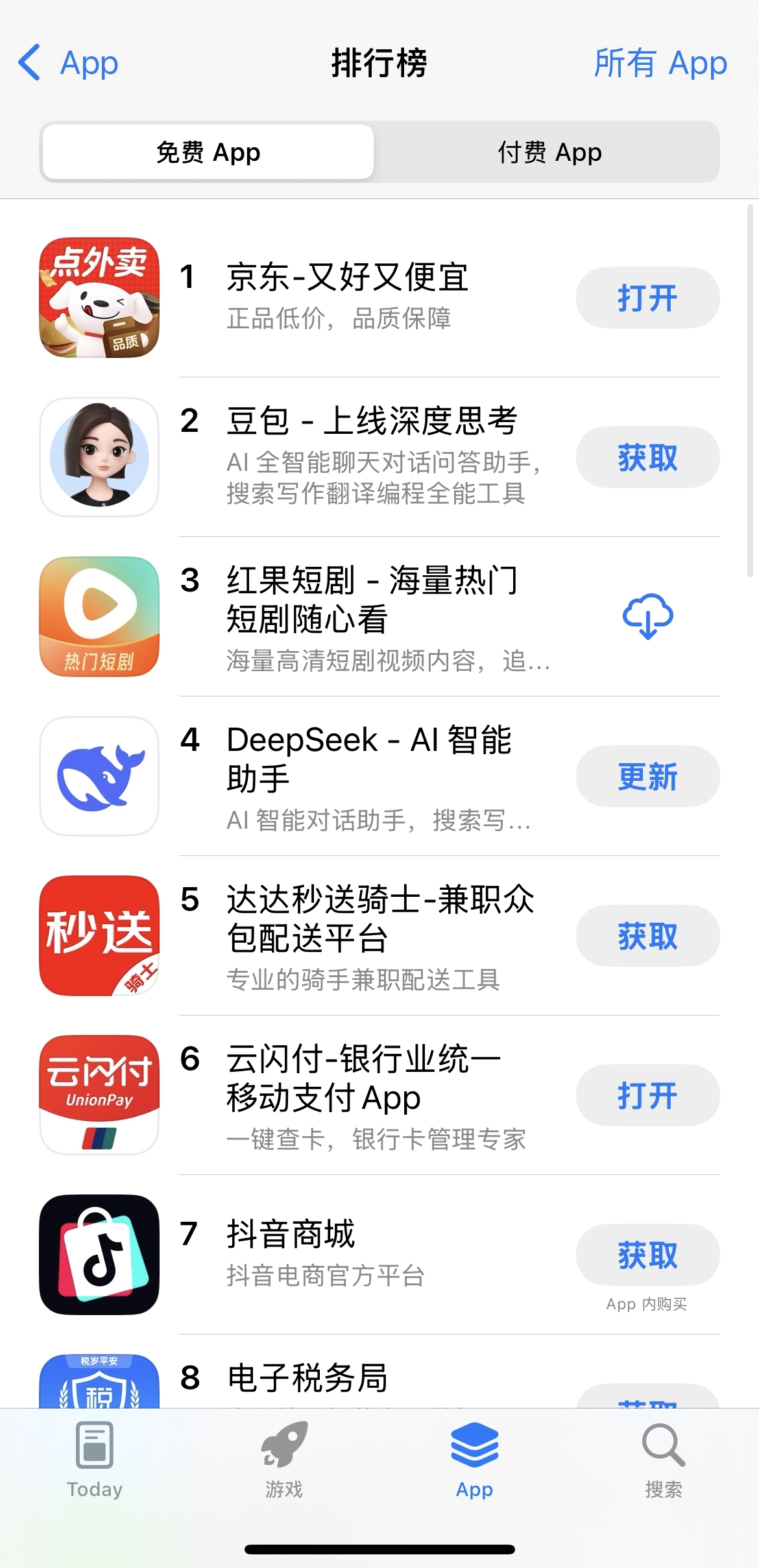This screenshot has width=759, height=1568.
Task: Open the 京东 app with 打开 button
Action: click(647, 298)
